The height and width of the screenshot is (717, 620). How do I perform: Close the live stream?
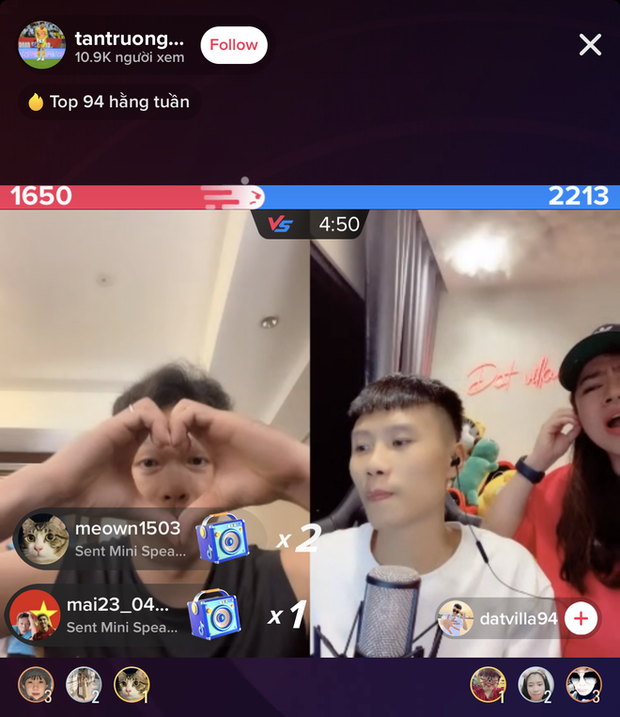(590, 45)
